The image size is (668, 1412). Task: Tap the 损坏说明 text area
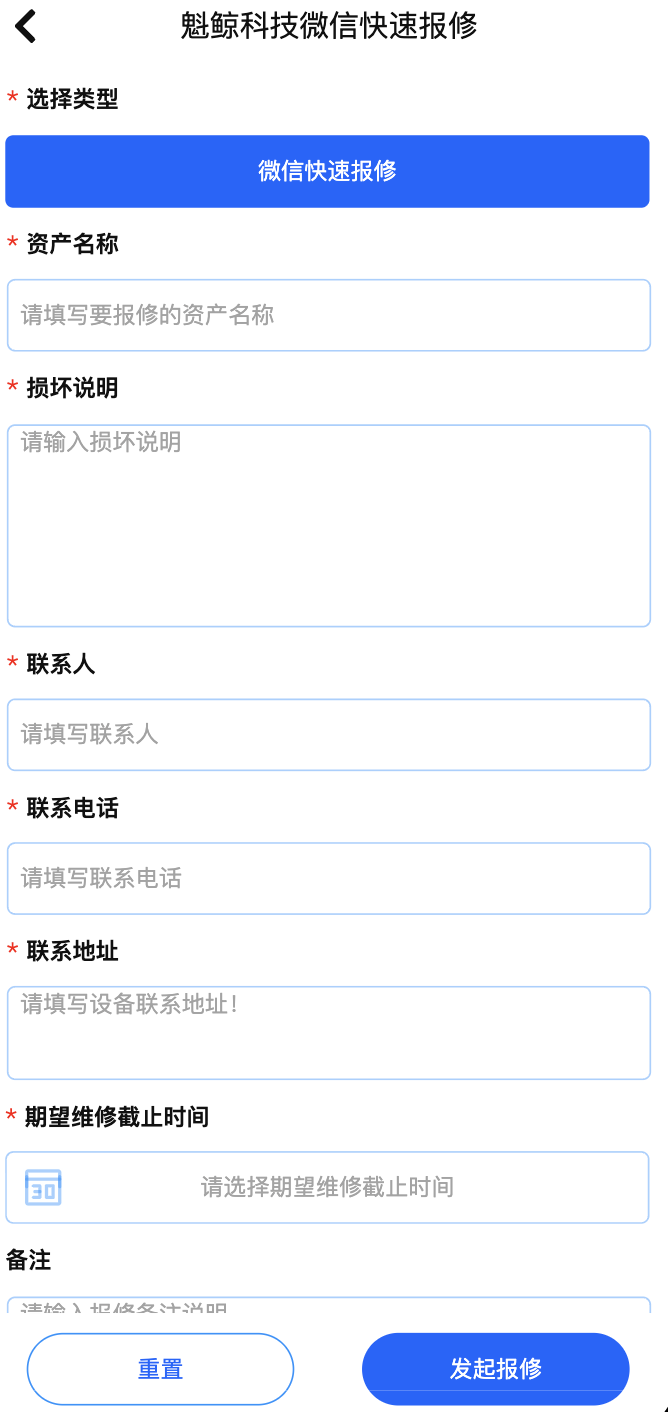coord(328,525)
